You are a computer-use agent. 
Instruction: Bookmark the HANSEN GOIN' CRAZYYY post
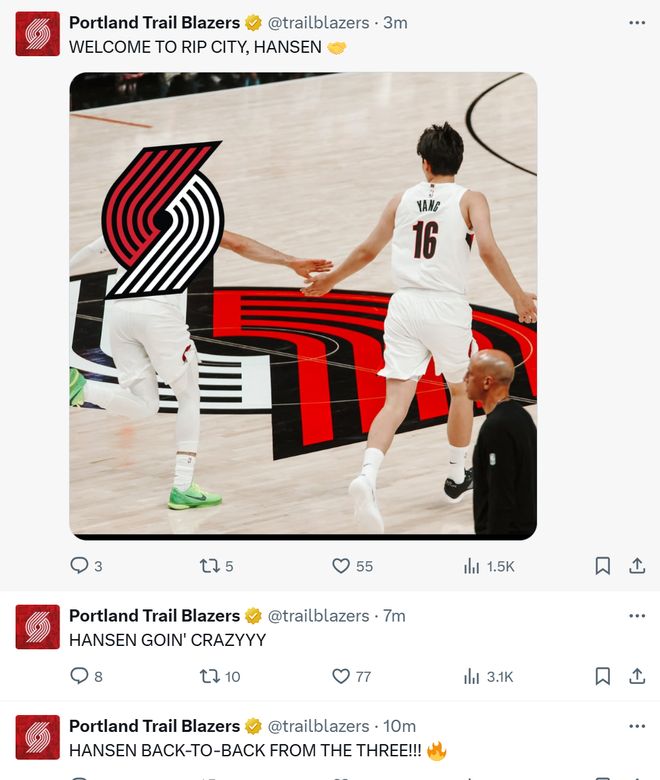pyautogui.click(x=603, y=676)
